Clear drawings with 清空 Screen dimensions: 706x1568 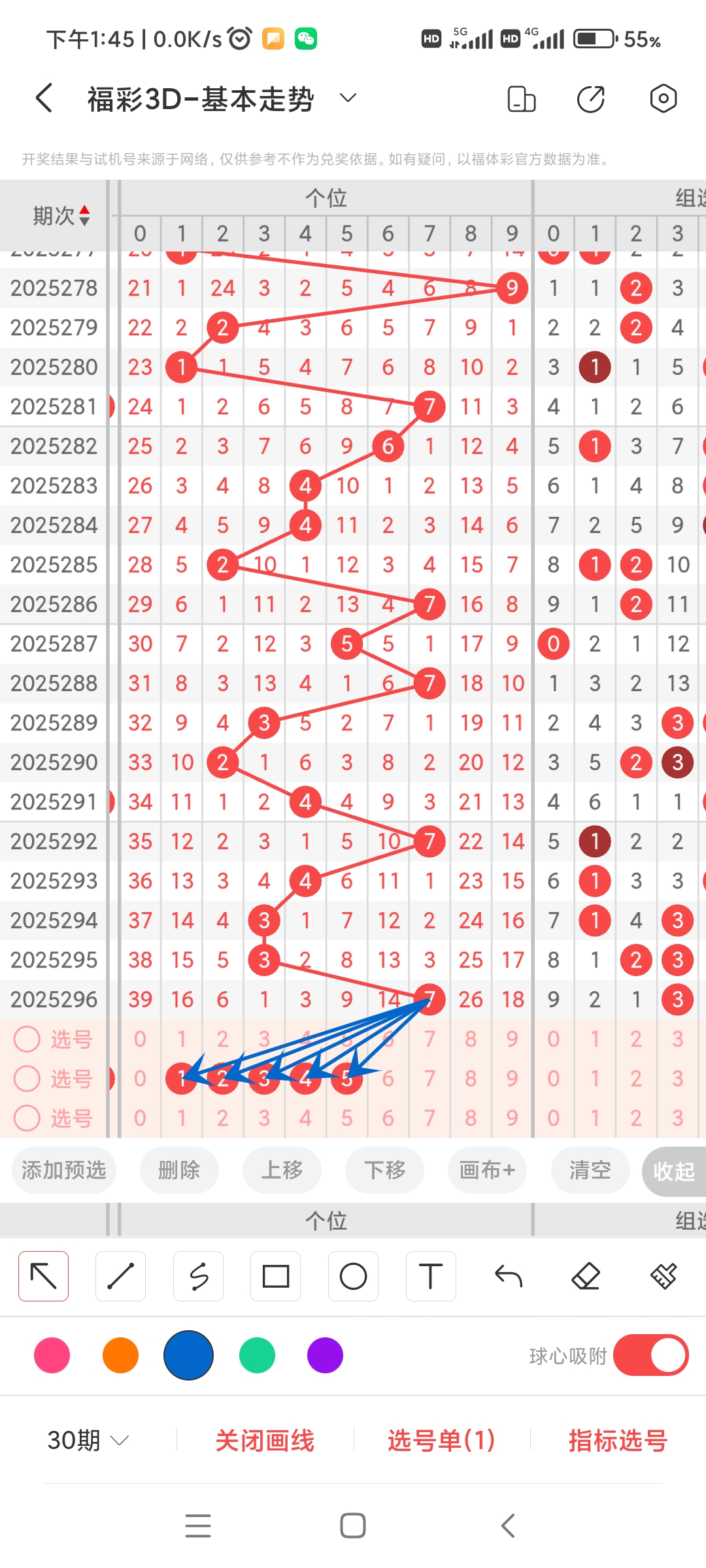(590, 1170)
